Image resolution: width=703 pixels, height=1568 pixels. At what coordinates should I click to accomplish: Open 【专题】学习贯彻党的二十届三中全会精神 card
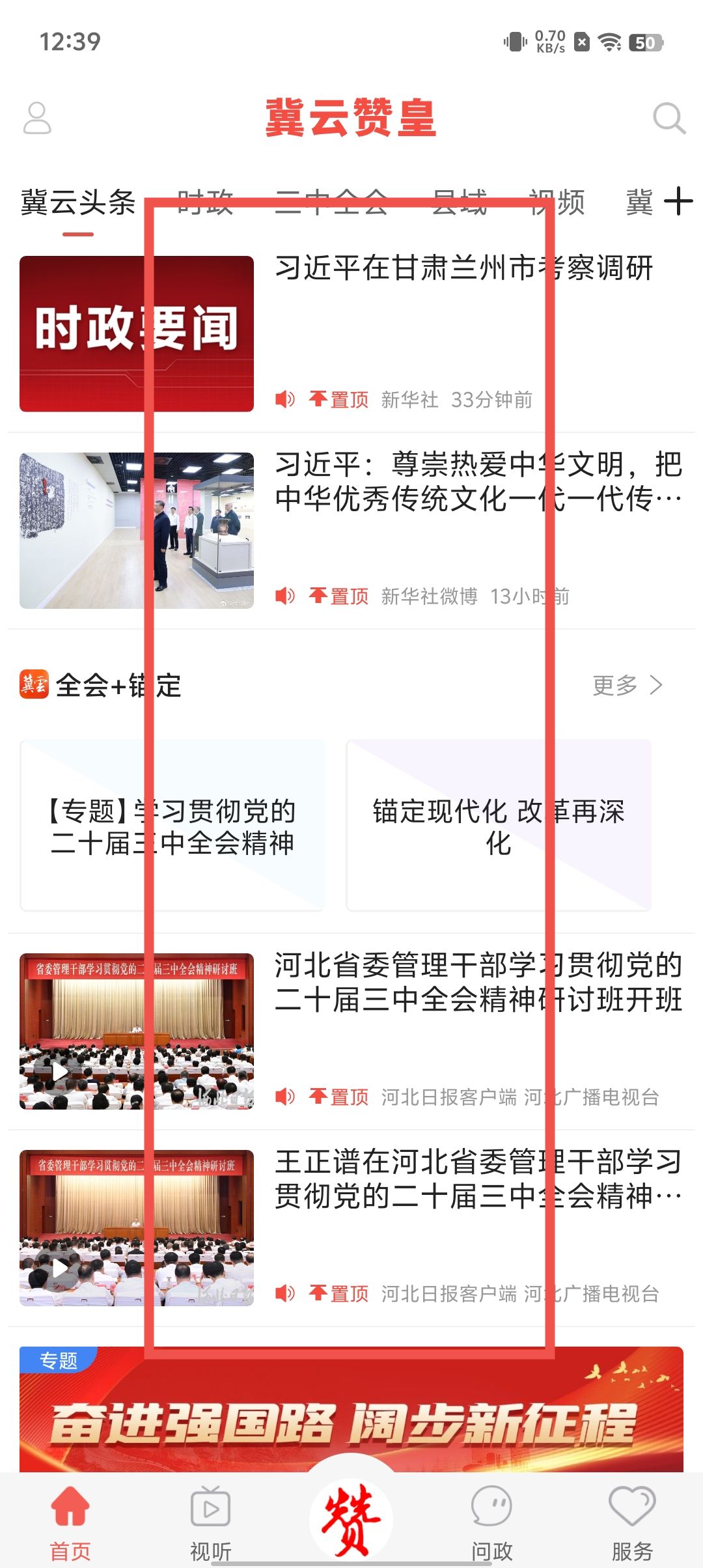click(172, 826)
